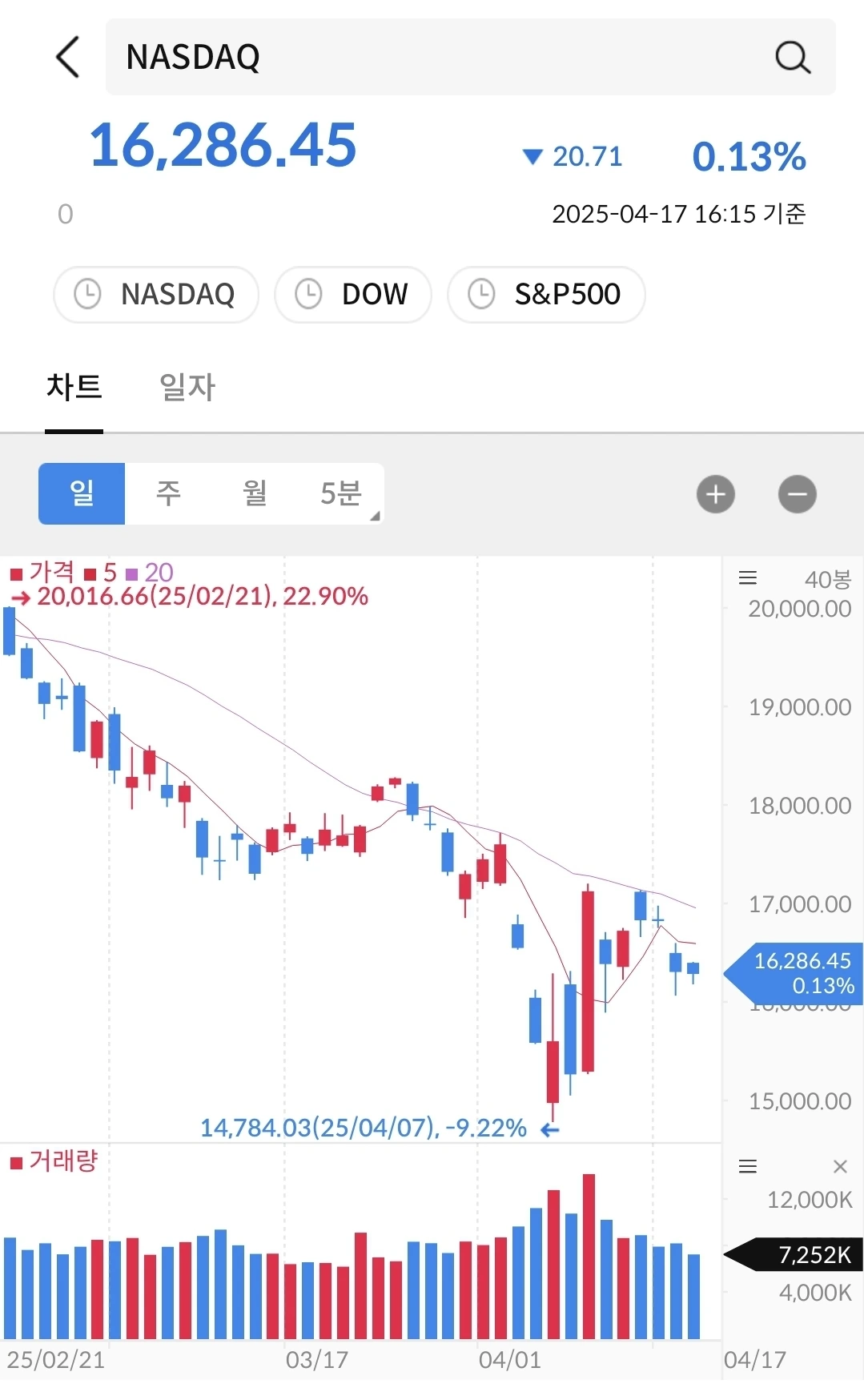Tap the NASDAQ search field
The image size is (864, 1400).
click(x=432, y=57)
